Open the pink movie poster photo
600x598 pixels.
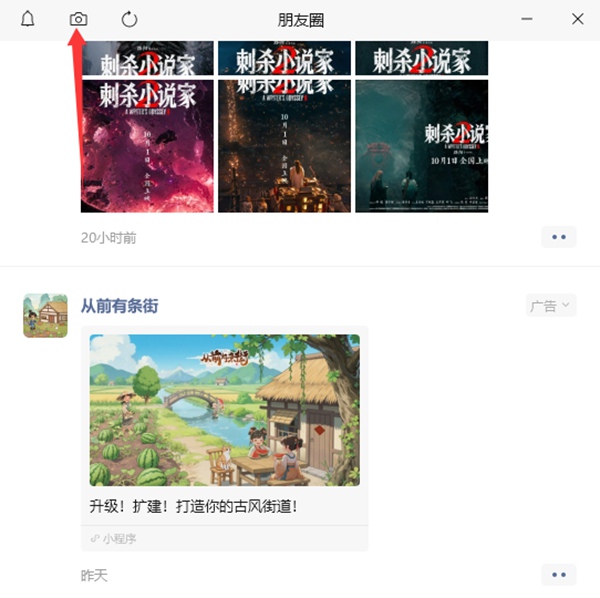click(x=147, y=146)
